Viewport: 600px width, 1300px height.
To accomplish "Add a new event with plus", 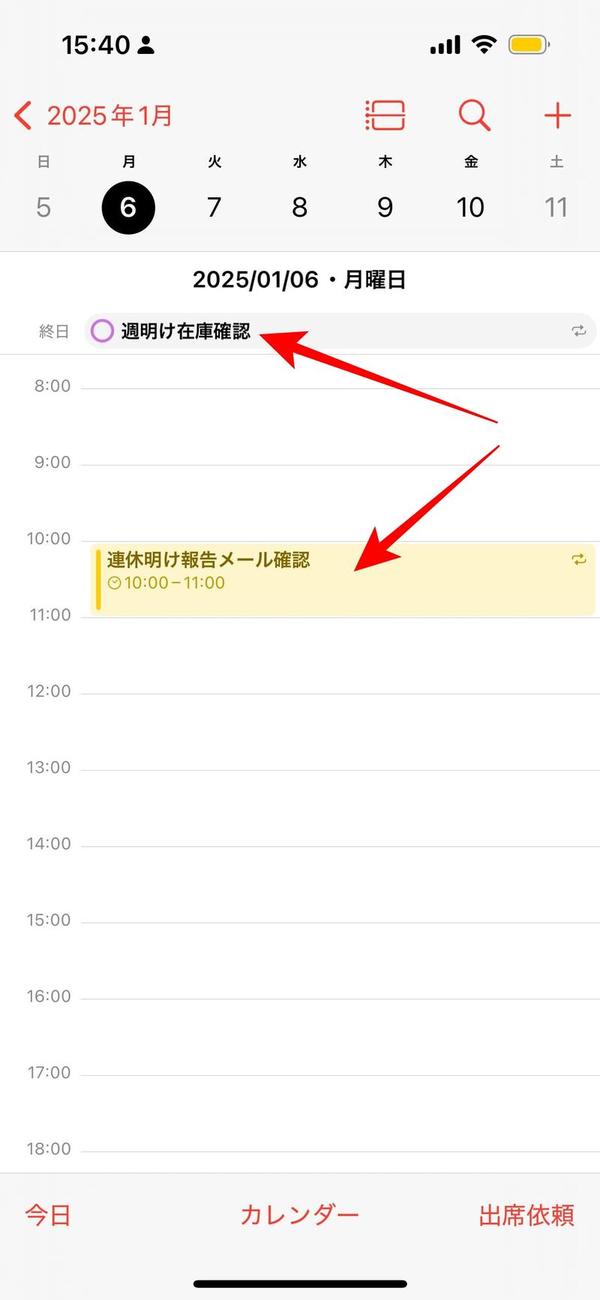I will coord(557,116).
